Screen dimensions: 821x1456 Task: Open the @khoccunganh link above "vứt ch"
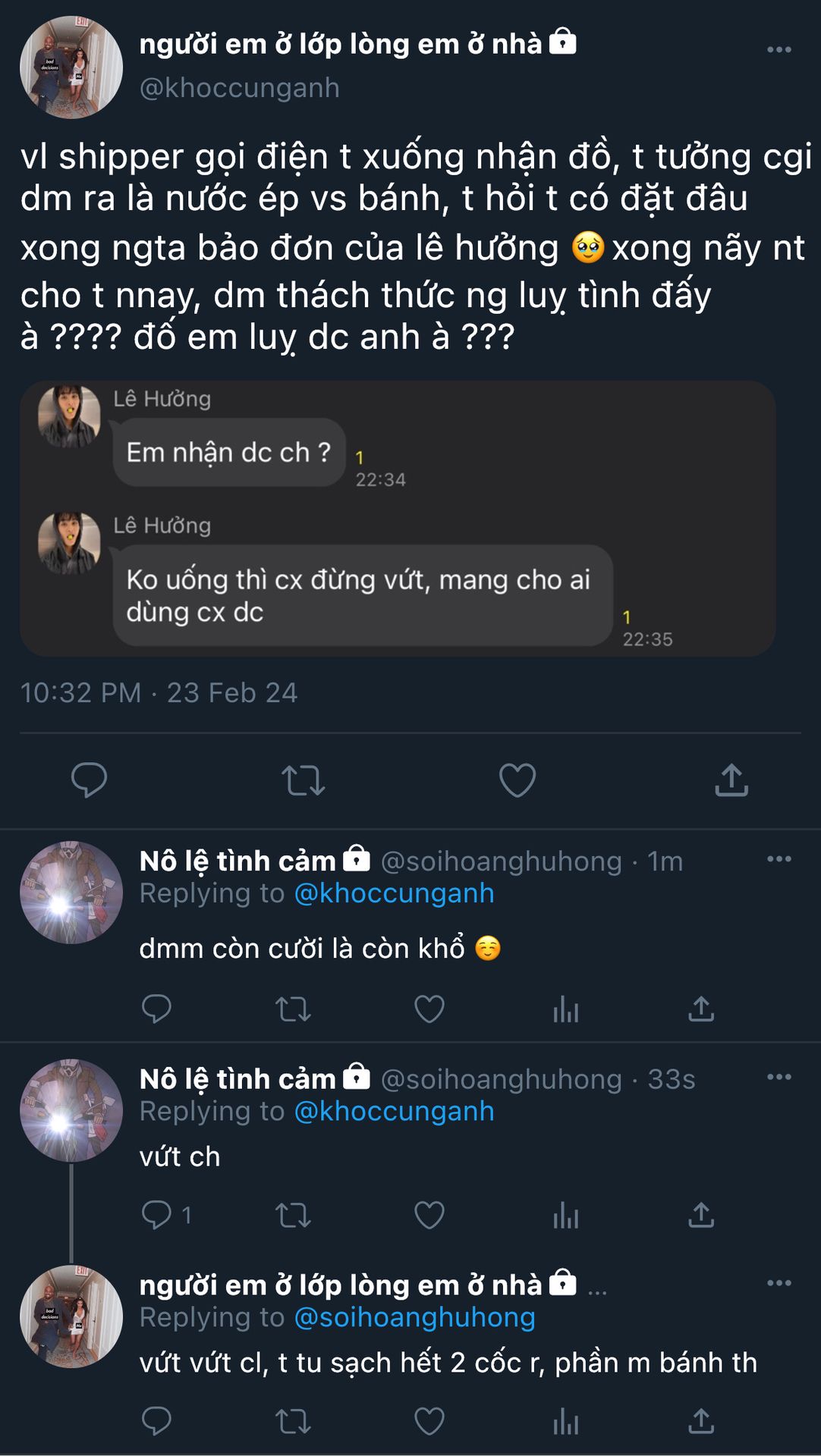(x=394, y=1111)
